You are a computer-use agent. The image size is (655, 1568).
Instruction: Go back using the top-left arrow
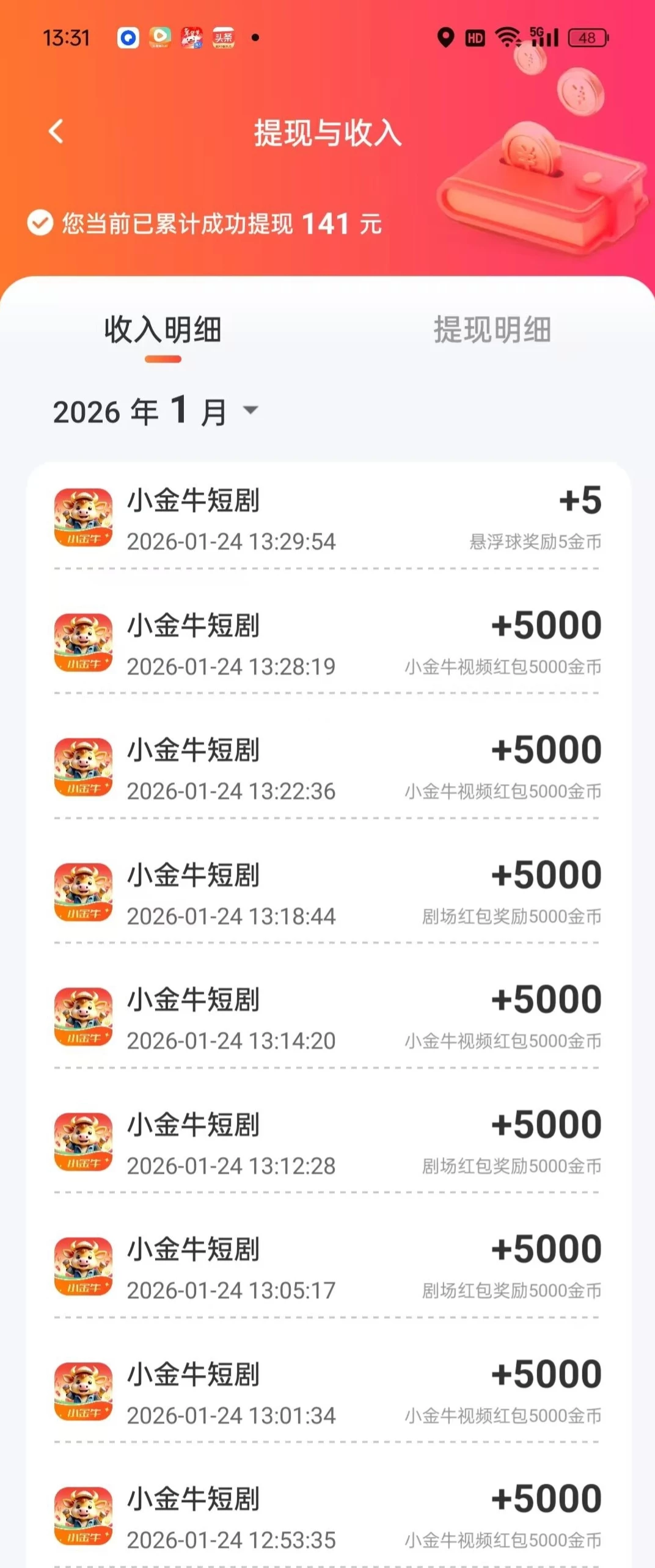[x=56, y=131]
